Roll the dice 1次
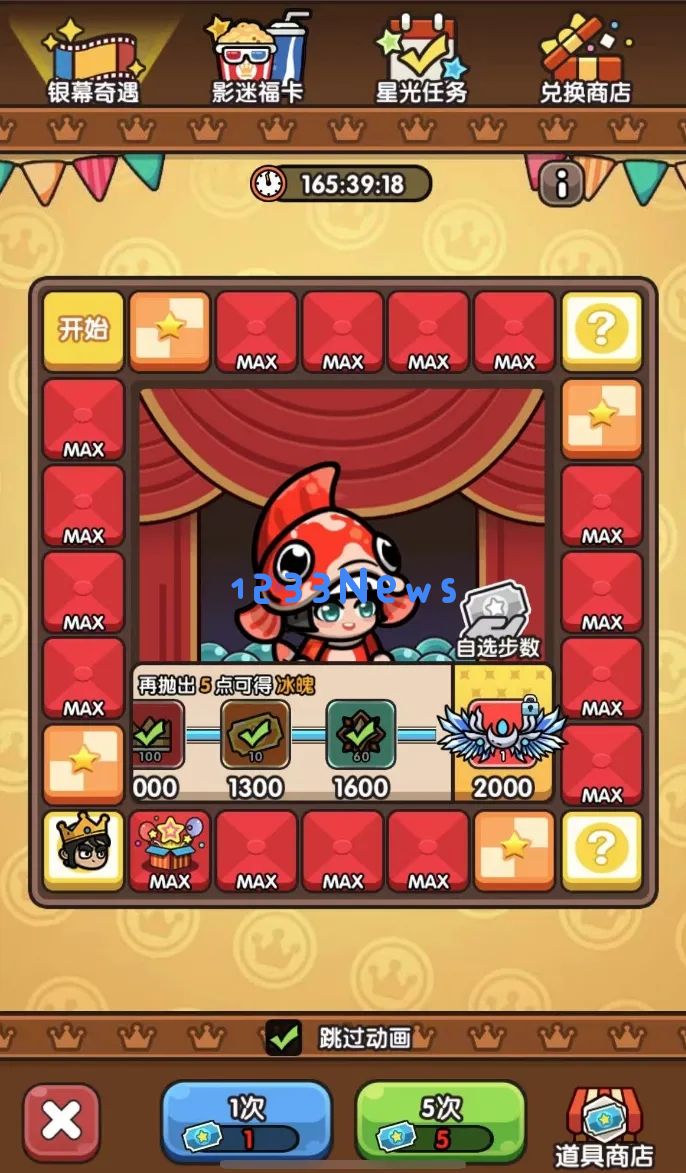 click(246, 1122)
